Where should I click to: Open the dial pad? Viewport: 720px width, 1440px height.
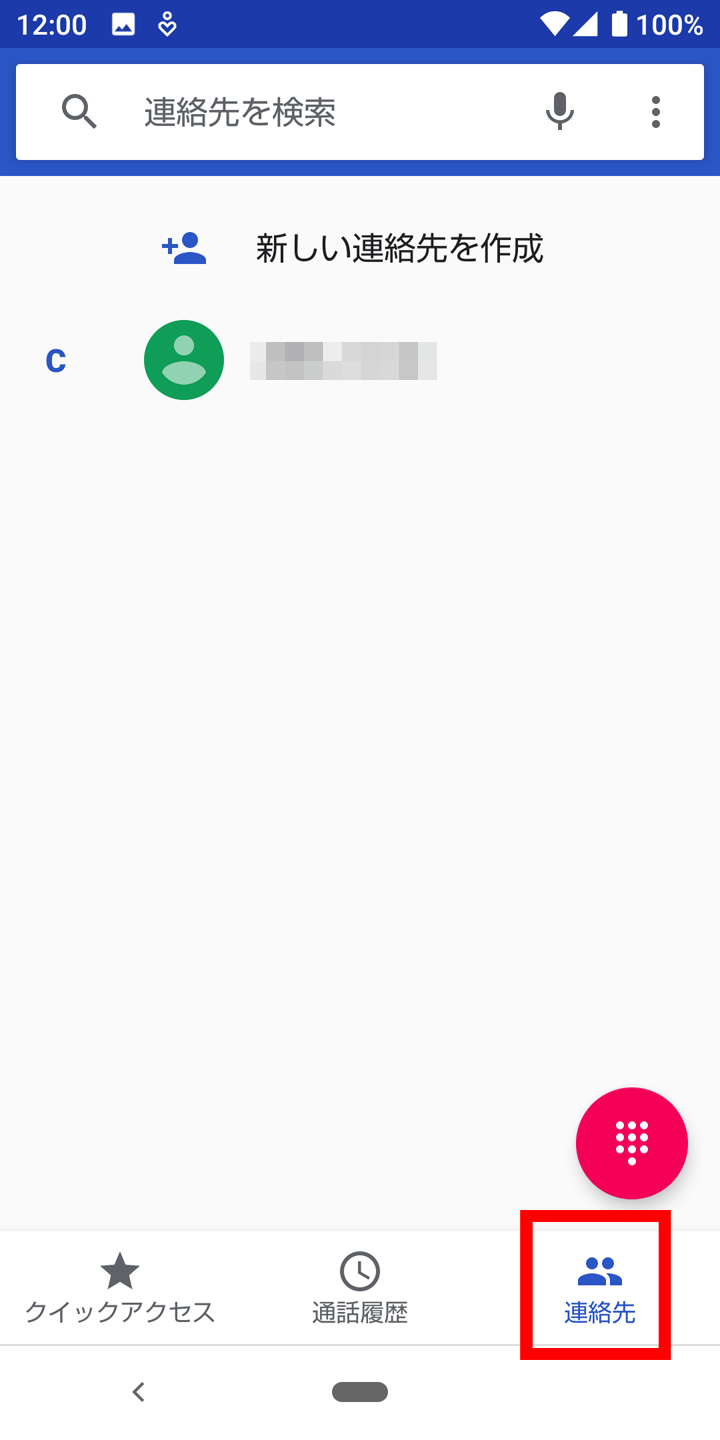(632, 1143)
